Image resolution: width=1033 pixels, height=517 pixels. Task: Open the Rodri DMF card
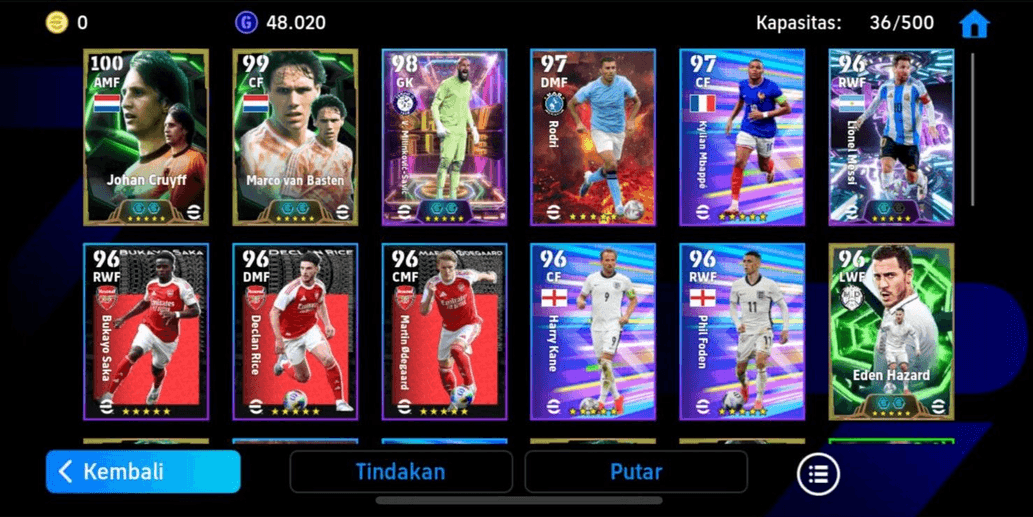point(593,136)
